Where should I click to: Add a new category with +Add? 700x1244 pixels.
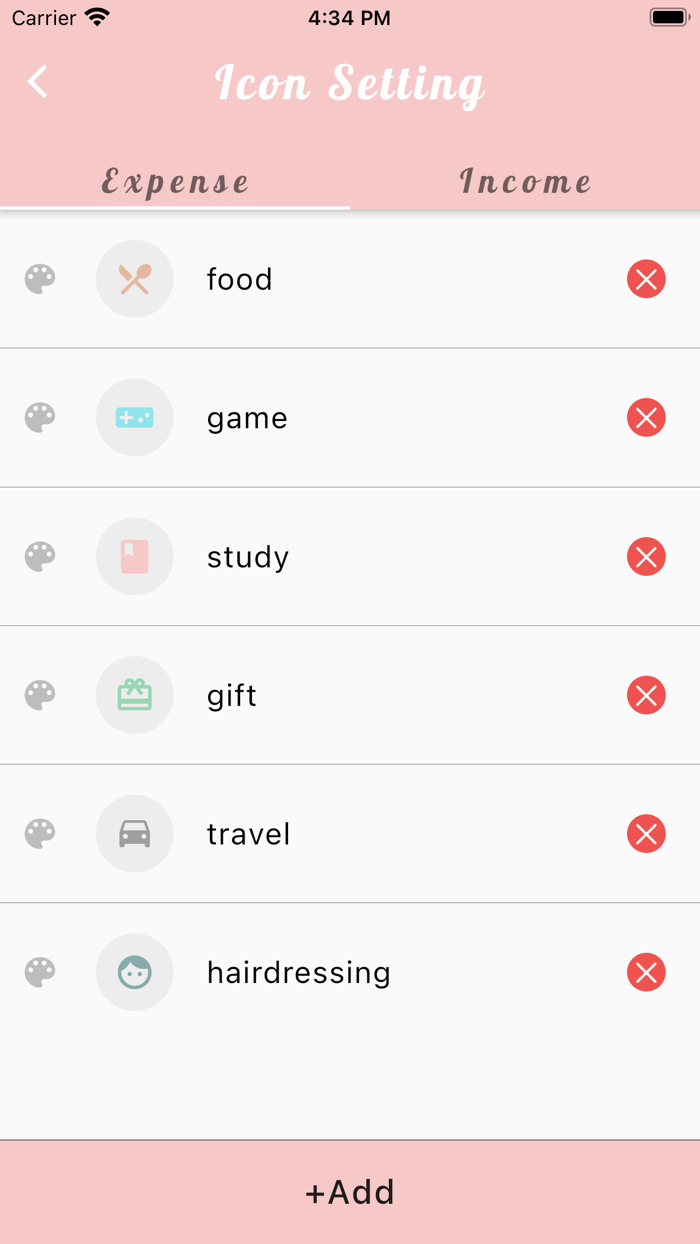(350, 1192)
